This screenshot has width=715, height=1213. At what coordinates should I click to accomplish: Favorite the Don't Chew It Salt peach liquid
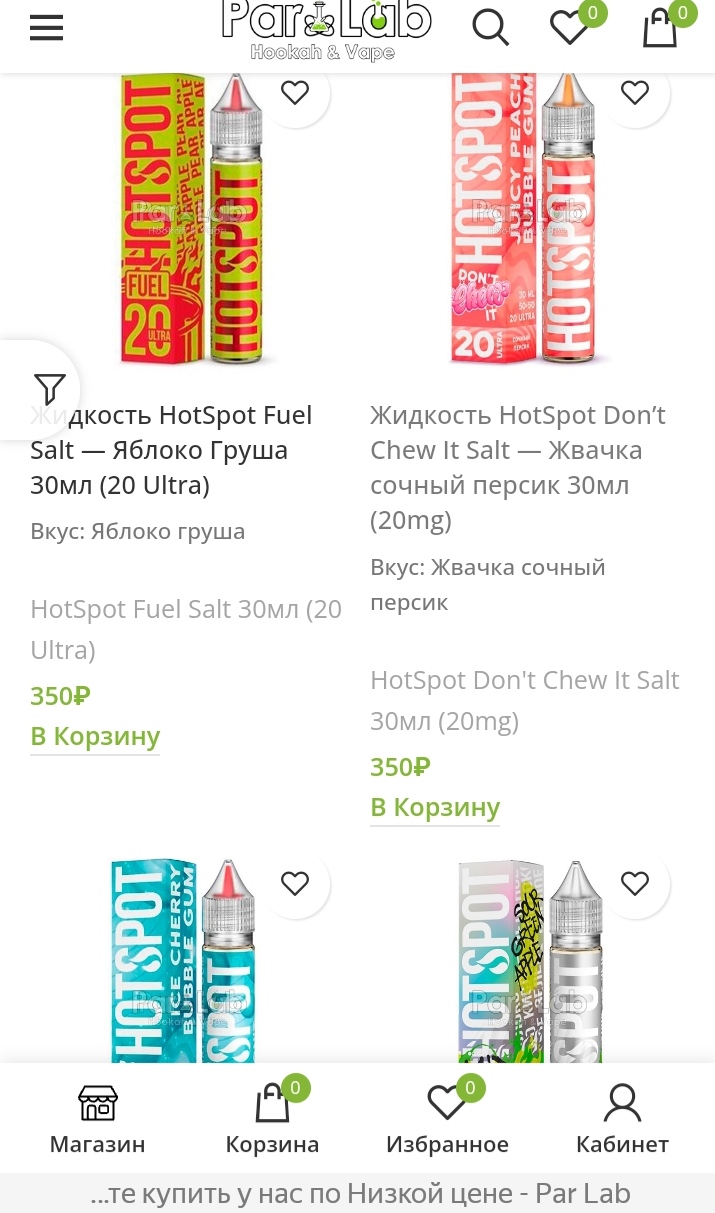pyautogui.click(x=635, y=93)
